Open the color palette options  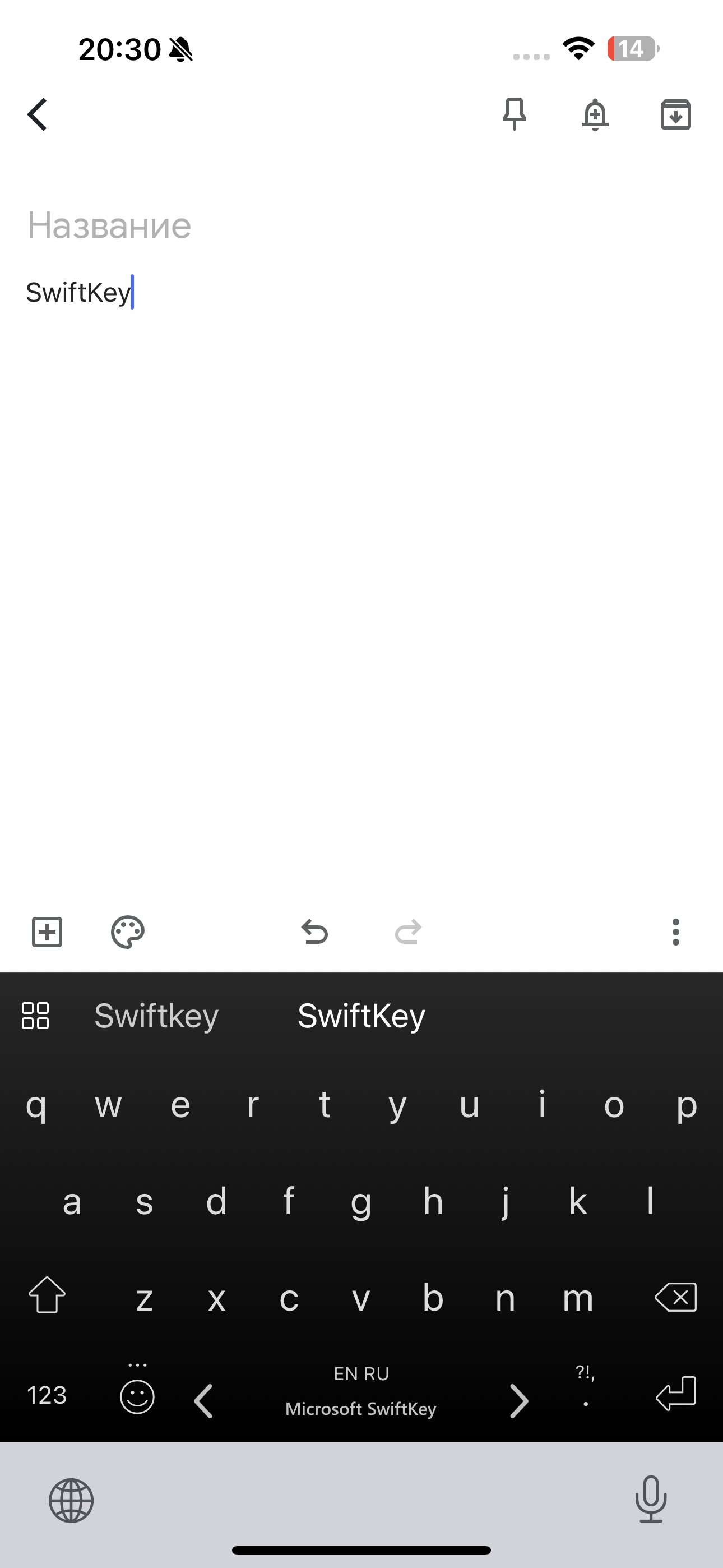click(128, 932)
